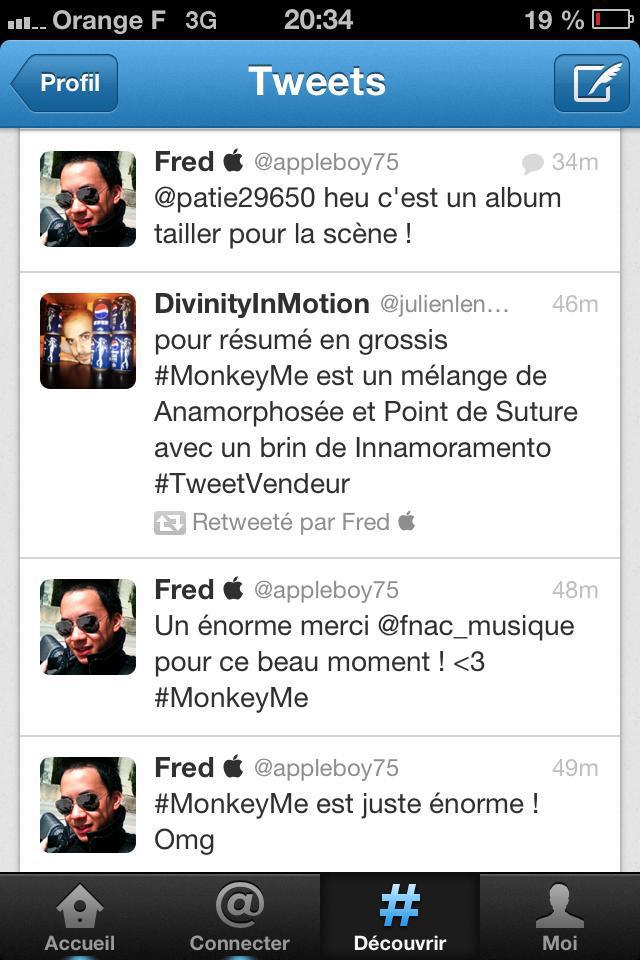The image size is (640, 960).
Task: Tap the @patie29650 mention
Action: coord(236,198)
